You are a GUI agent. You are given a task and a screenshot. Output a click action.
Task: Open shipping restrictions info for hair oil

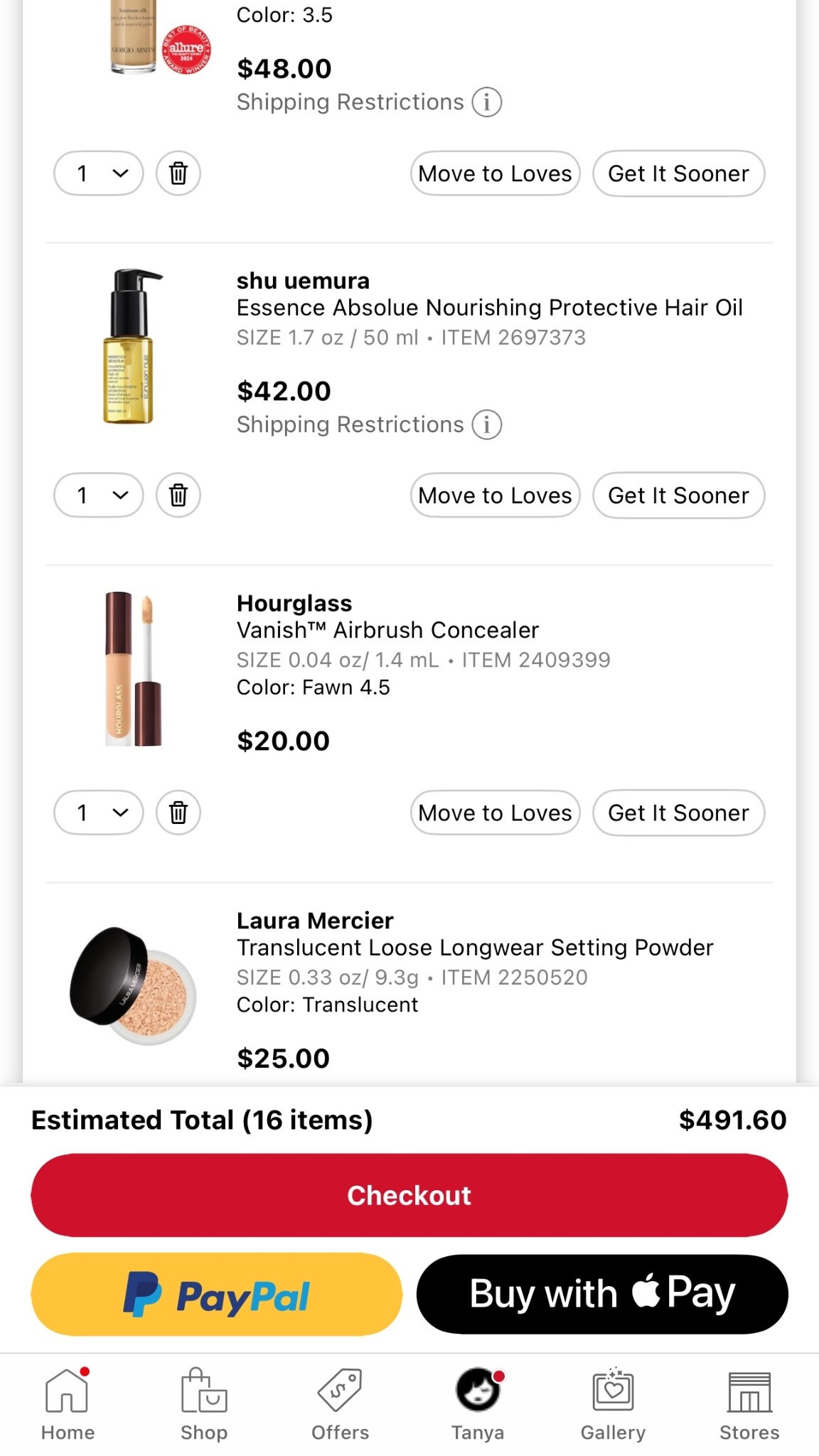click(x=488, y=424)
